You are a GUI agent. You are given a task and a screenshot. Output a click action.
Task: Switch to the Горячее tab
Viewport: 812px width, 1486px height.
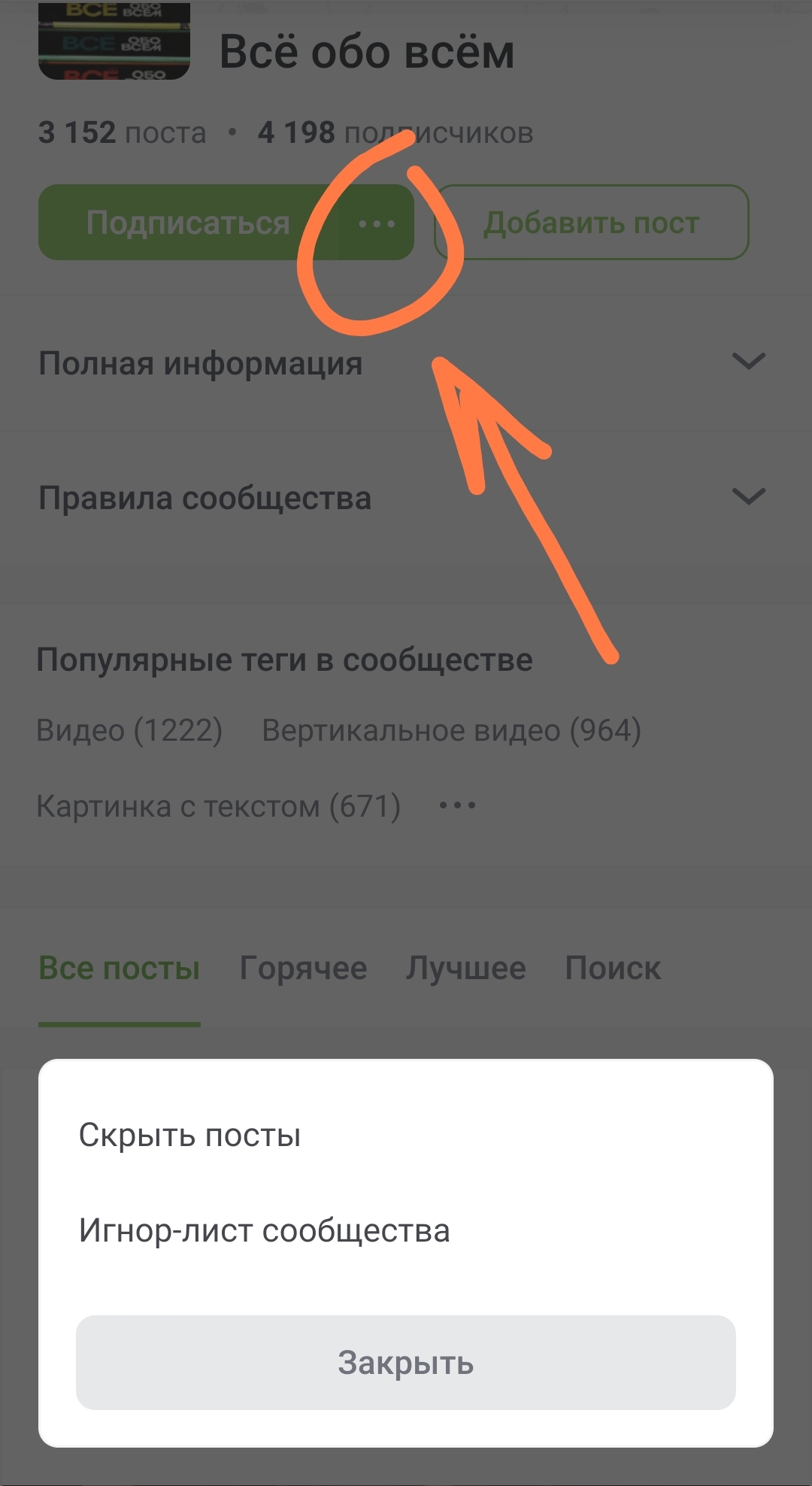[303, 969]
